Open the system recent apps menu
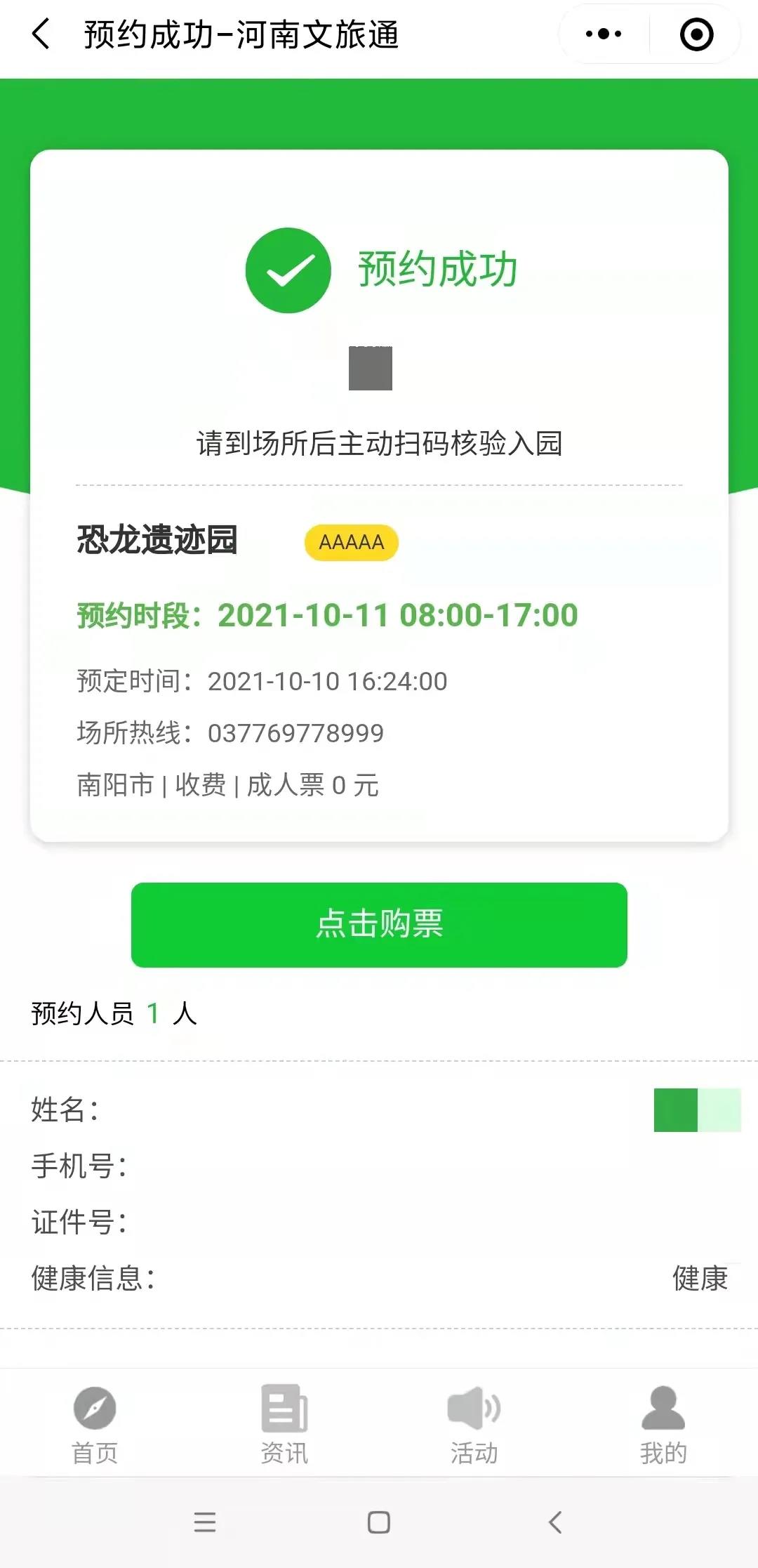The height and width of the screenshot is (1568, 758). [x=205, y=1522]
